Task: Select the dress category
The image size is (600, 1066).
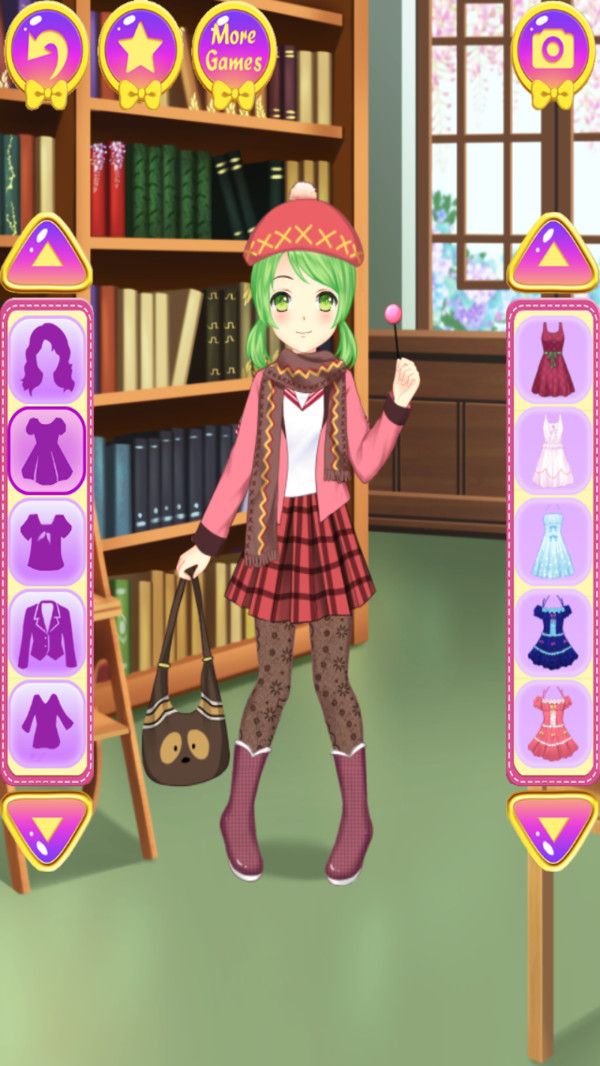Action: pos(47,450)
